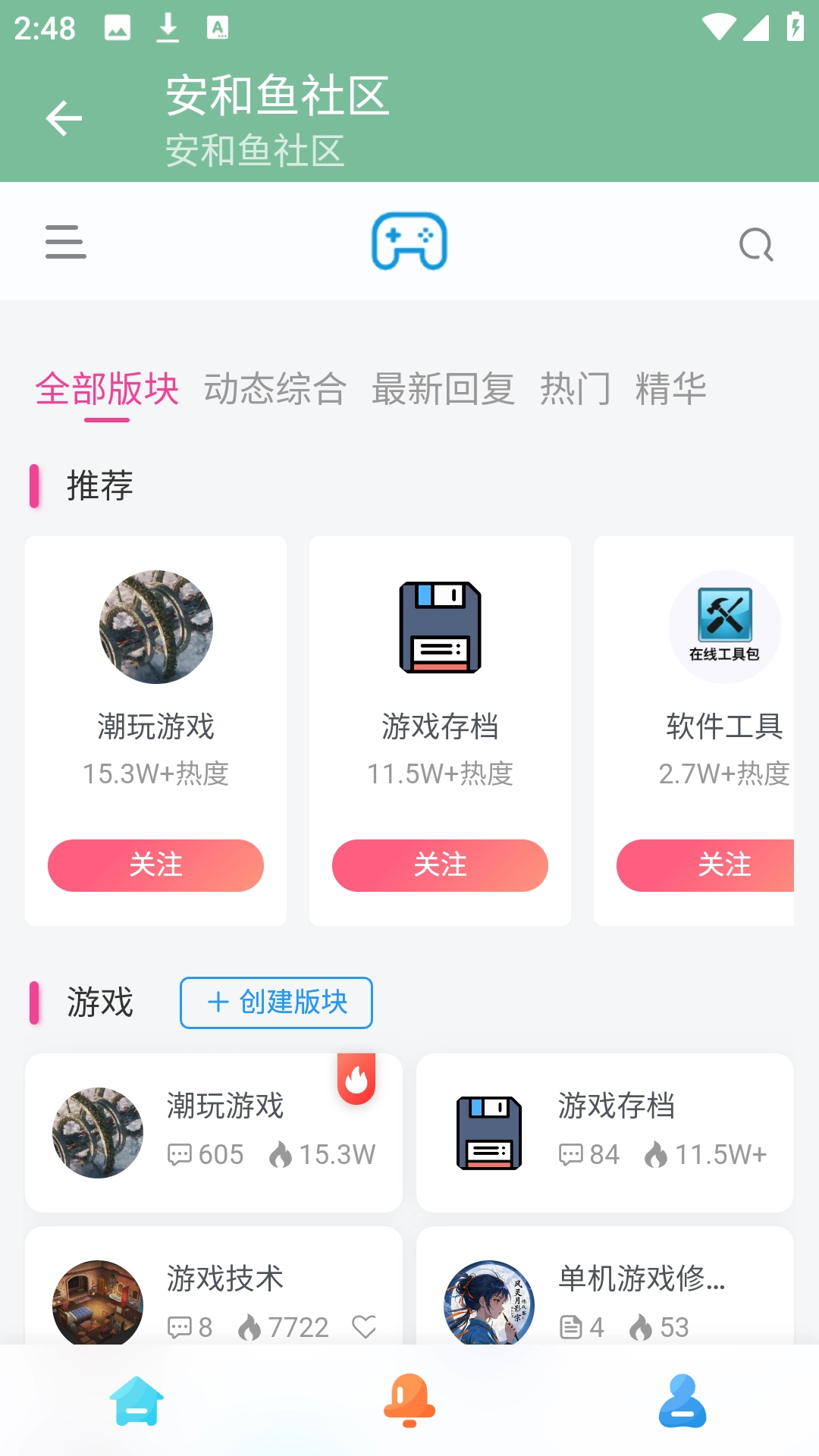Open the 潮玩游戏 circular thumbnail image
The image size is (819, 1456).
click(155, 626)
